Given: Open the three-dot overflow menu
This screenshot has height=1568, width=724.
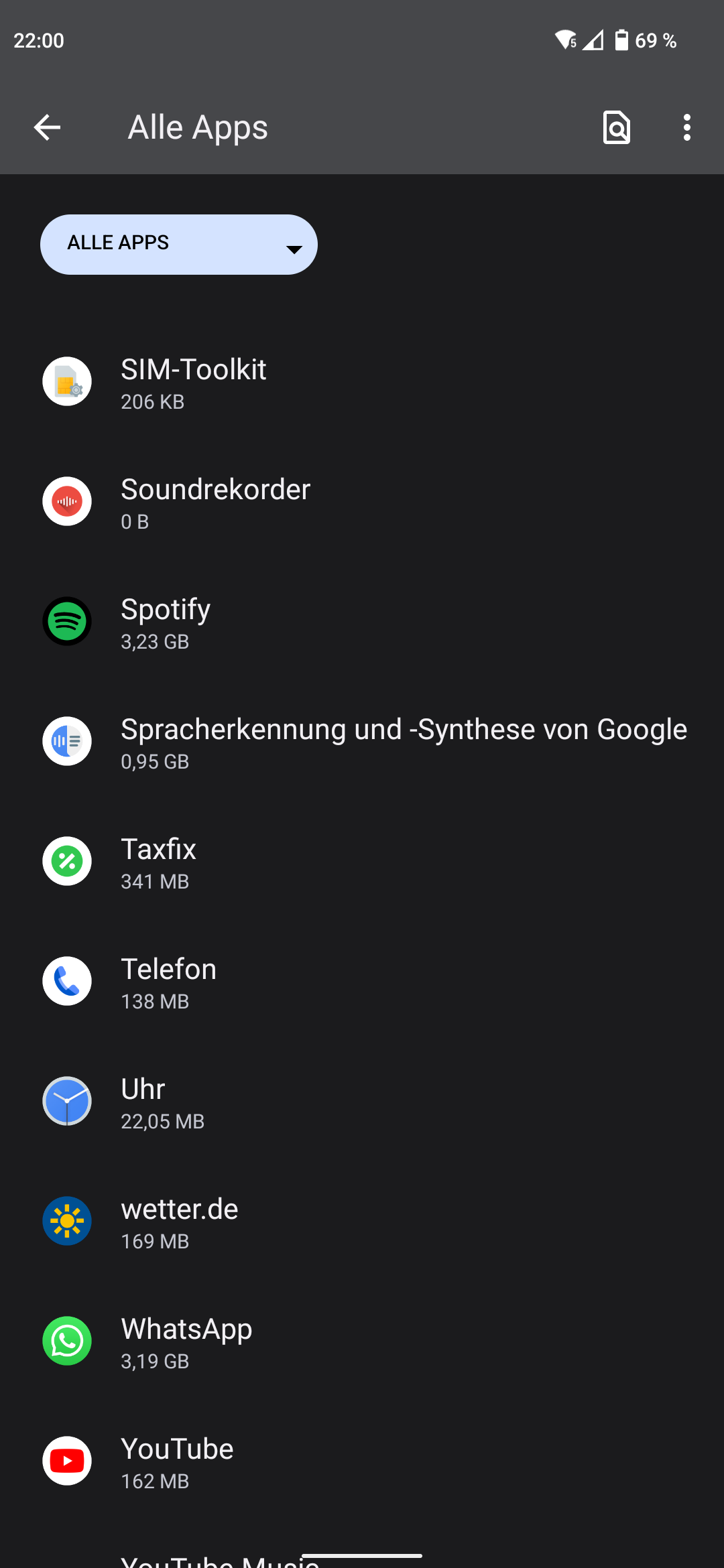Looking at the screenshot, I should (687, 127).
